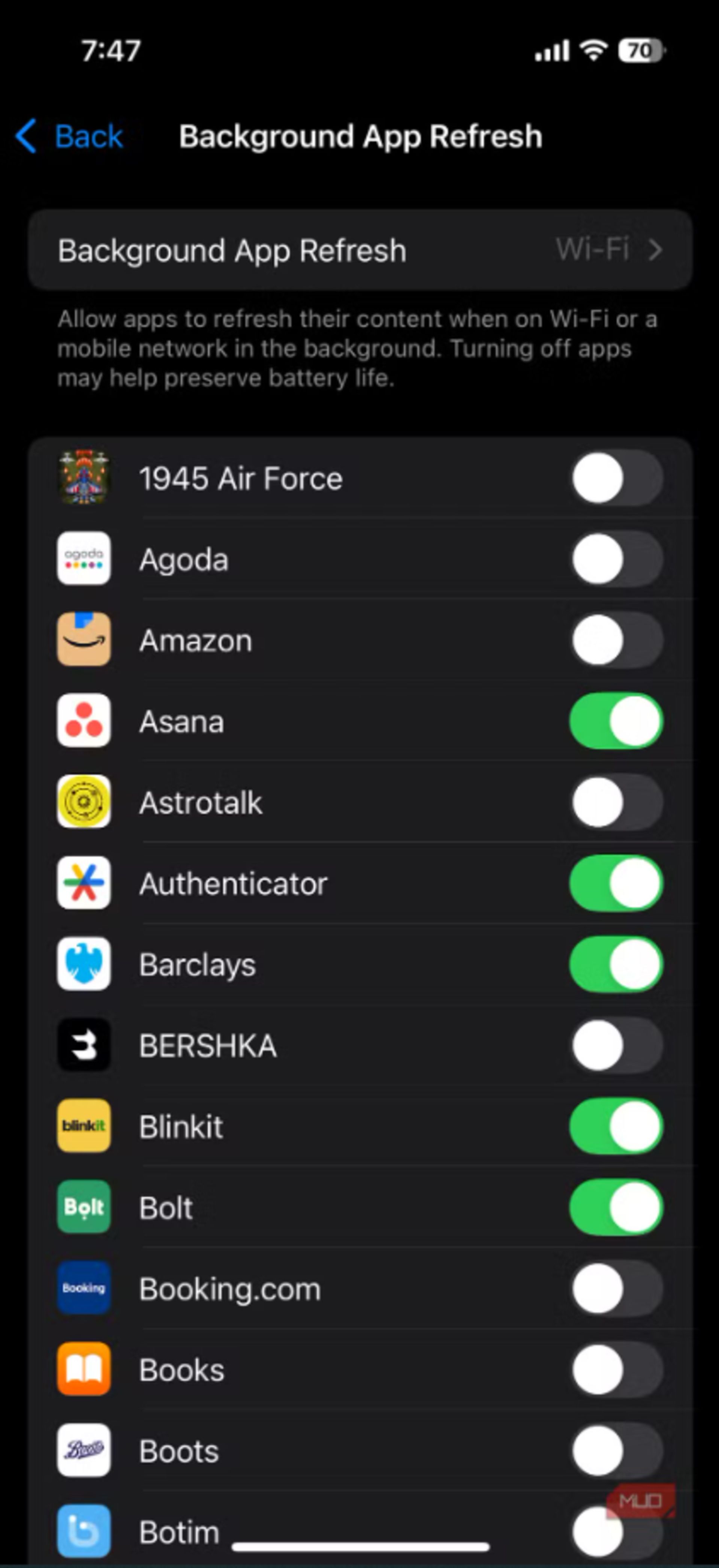
Task: Turn on background refresh for BERSHKA
Action: [x=615, y=1046]
